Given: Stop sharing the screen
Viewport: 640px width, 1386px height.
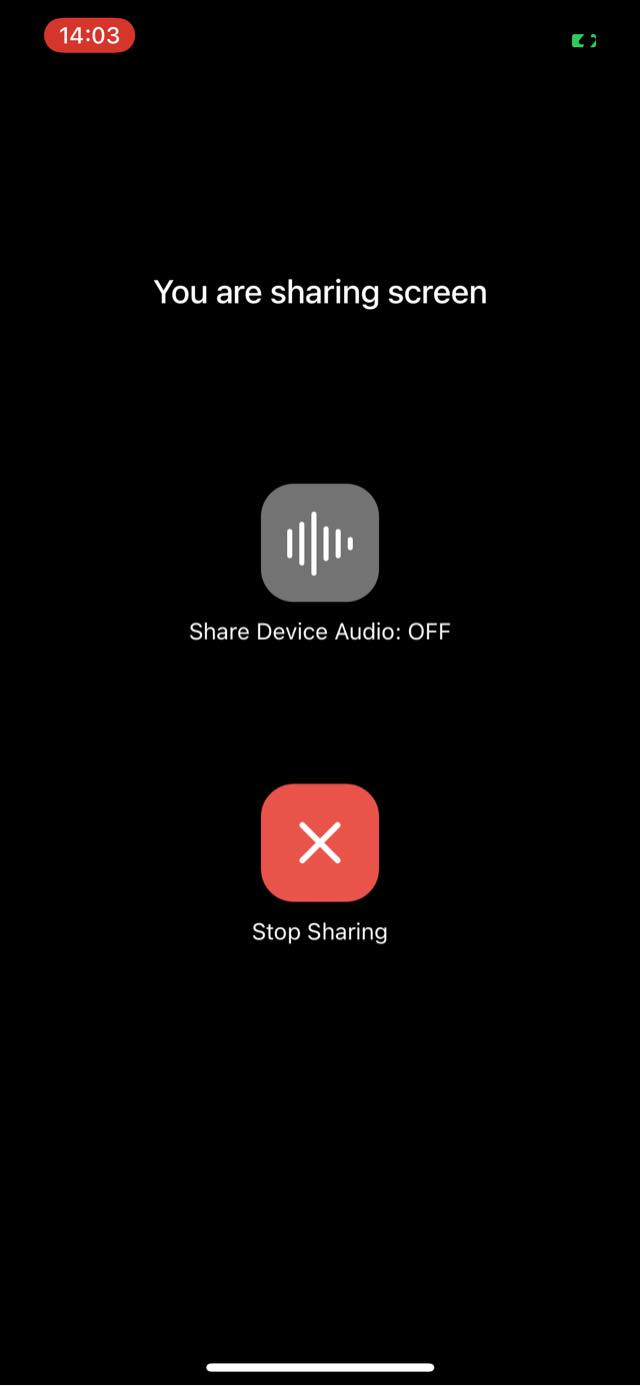Looking at the screenshot, I should click(319, 843).
